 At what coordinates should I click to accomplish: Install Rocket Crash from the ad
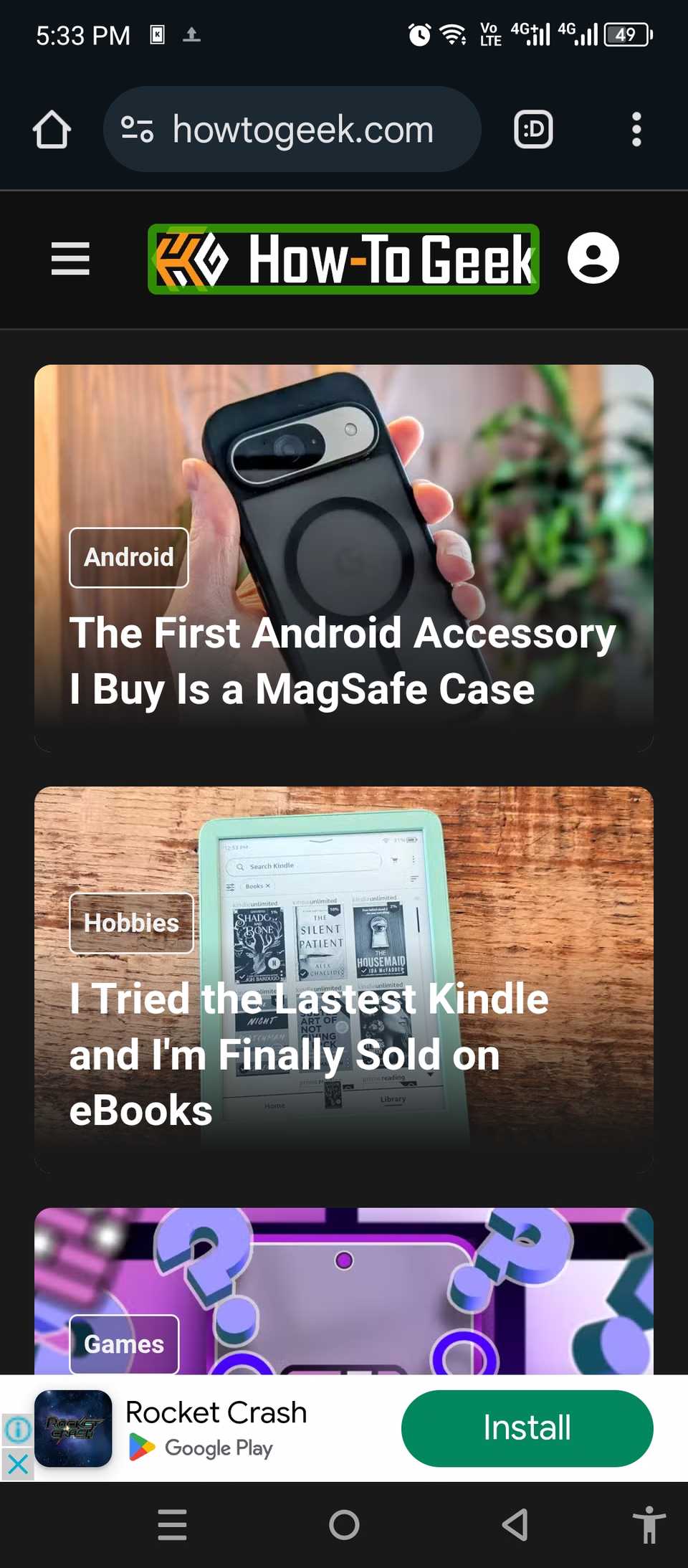click(x=527, y=1427)
